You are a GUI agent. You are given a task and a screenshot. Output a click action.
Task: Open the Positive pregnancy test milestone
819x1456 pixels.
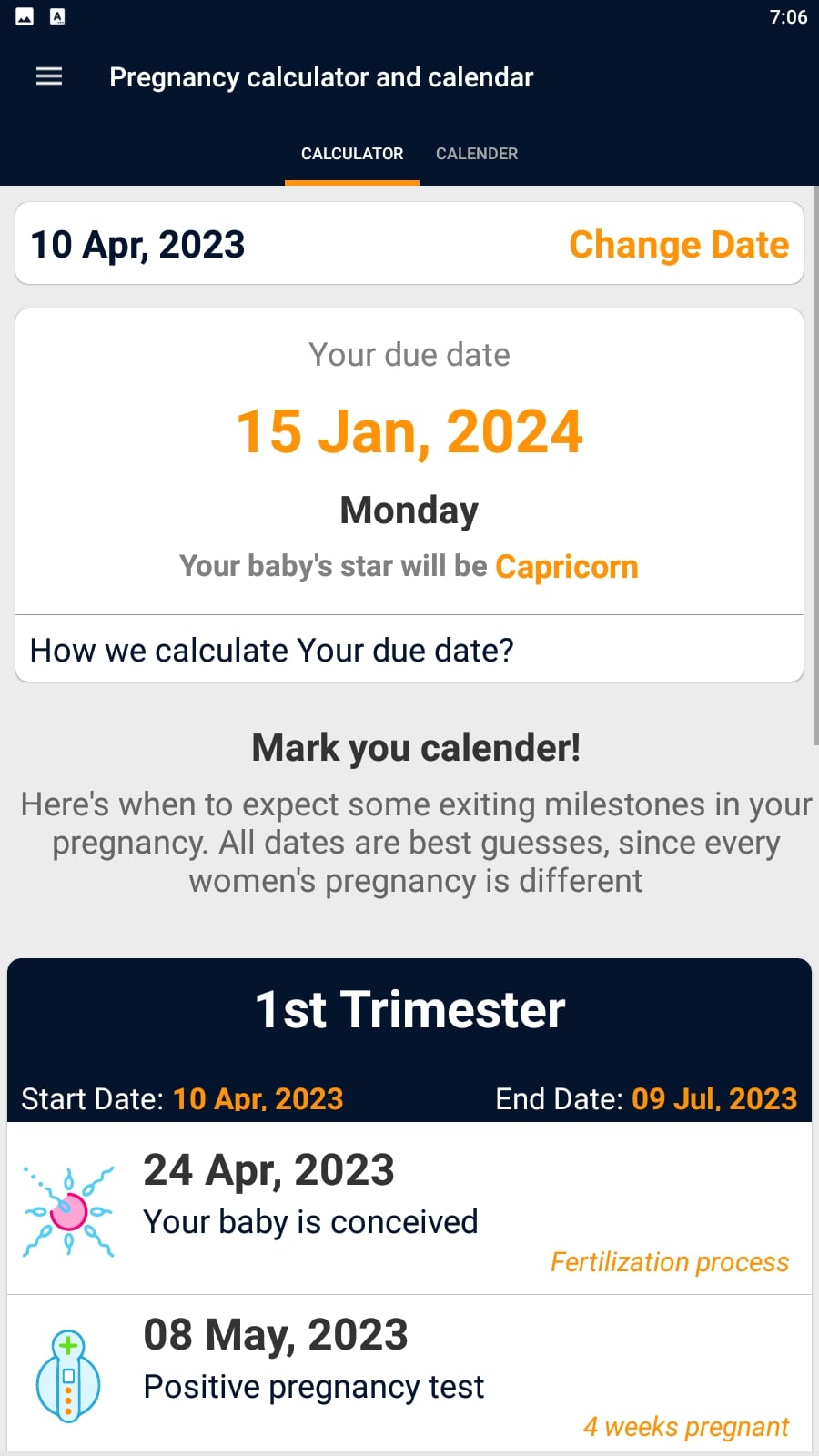[x=409, y=1374]
